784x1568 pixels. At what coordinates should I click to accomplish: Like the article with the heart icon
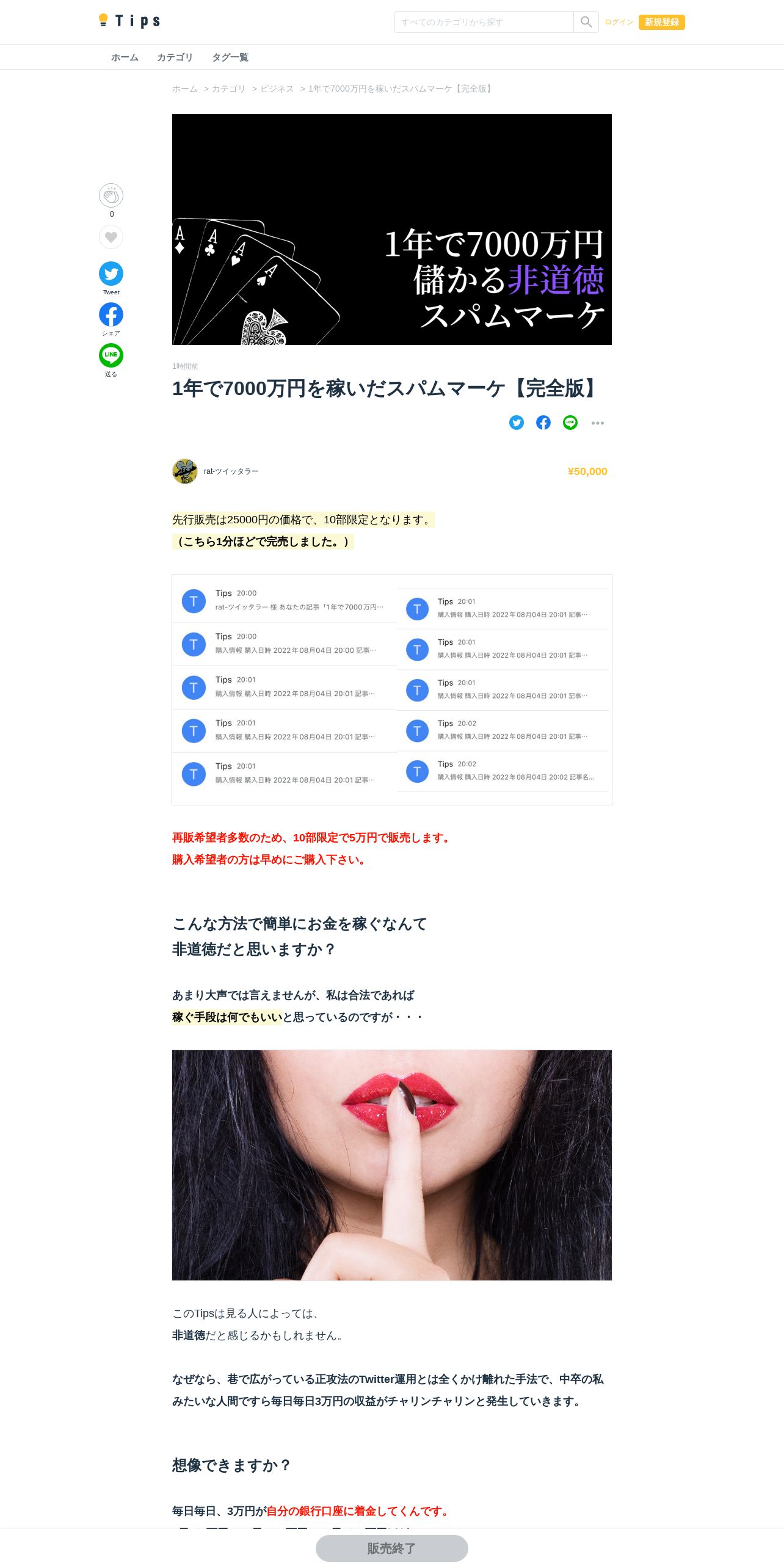click(111, 237)
